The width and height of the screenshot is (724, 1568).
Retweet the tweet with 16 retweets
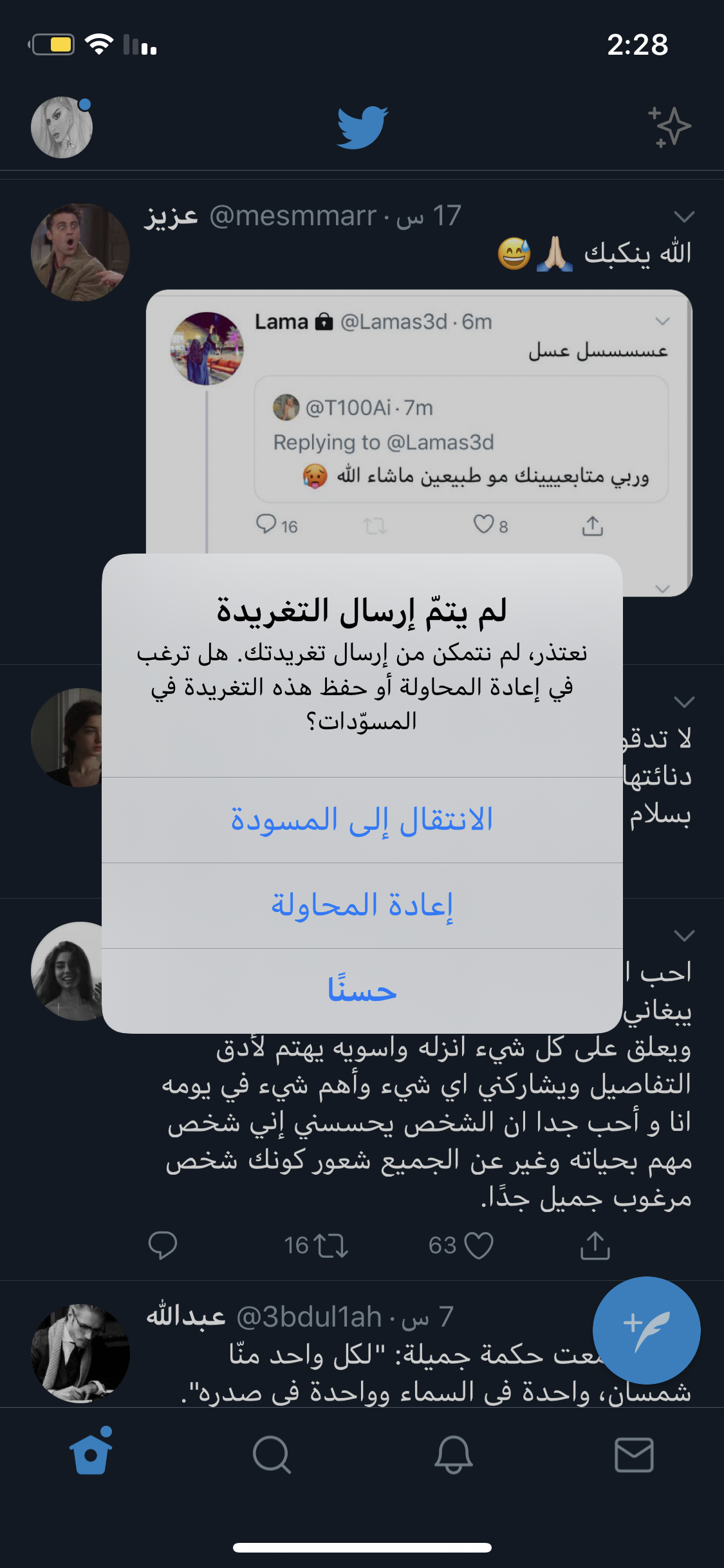click(333, 1246)
